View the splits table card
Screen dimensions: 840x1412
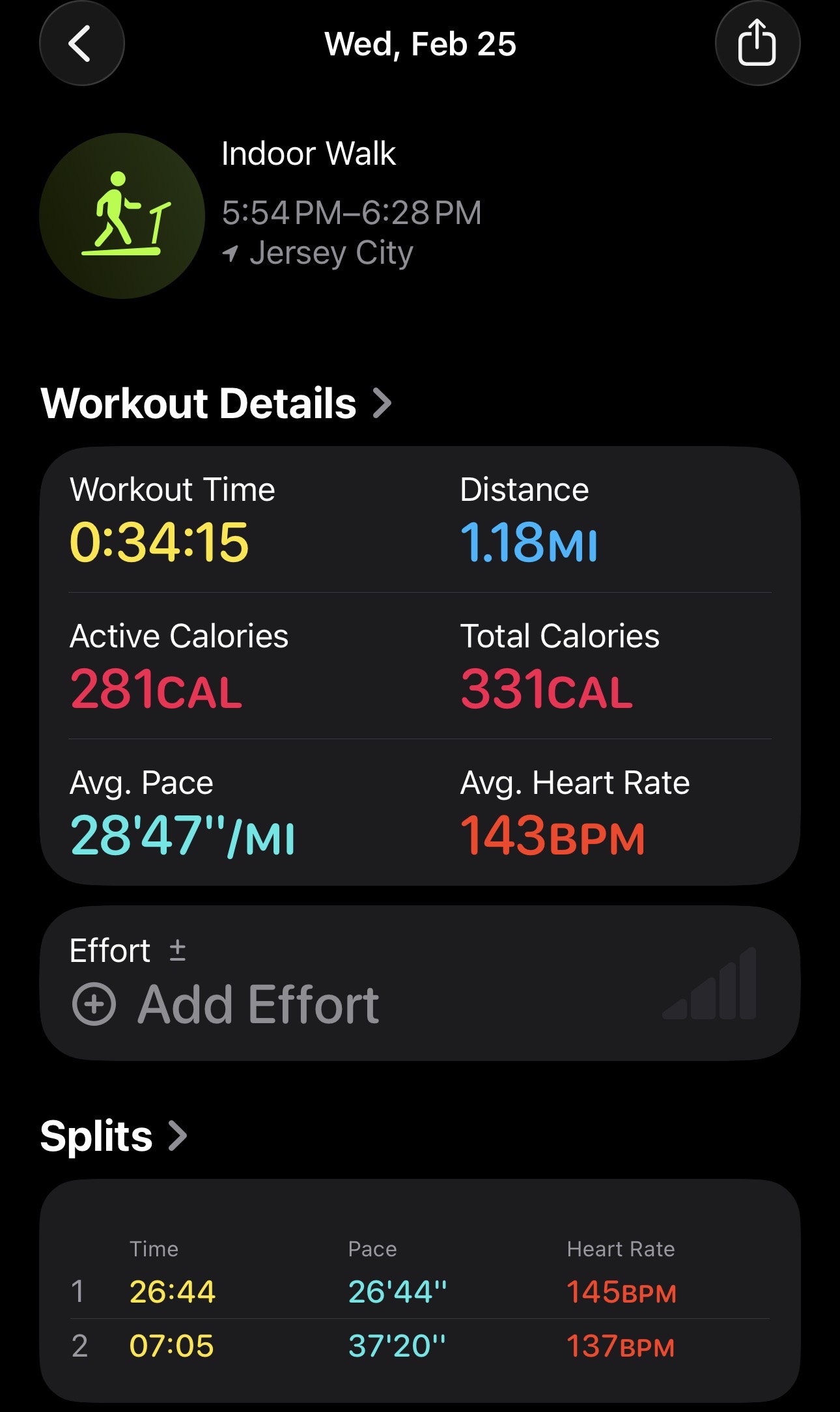(x=420, y=1290)
